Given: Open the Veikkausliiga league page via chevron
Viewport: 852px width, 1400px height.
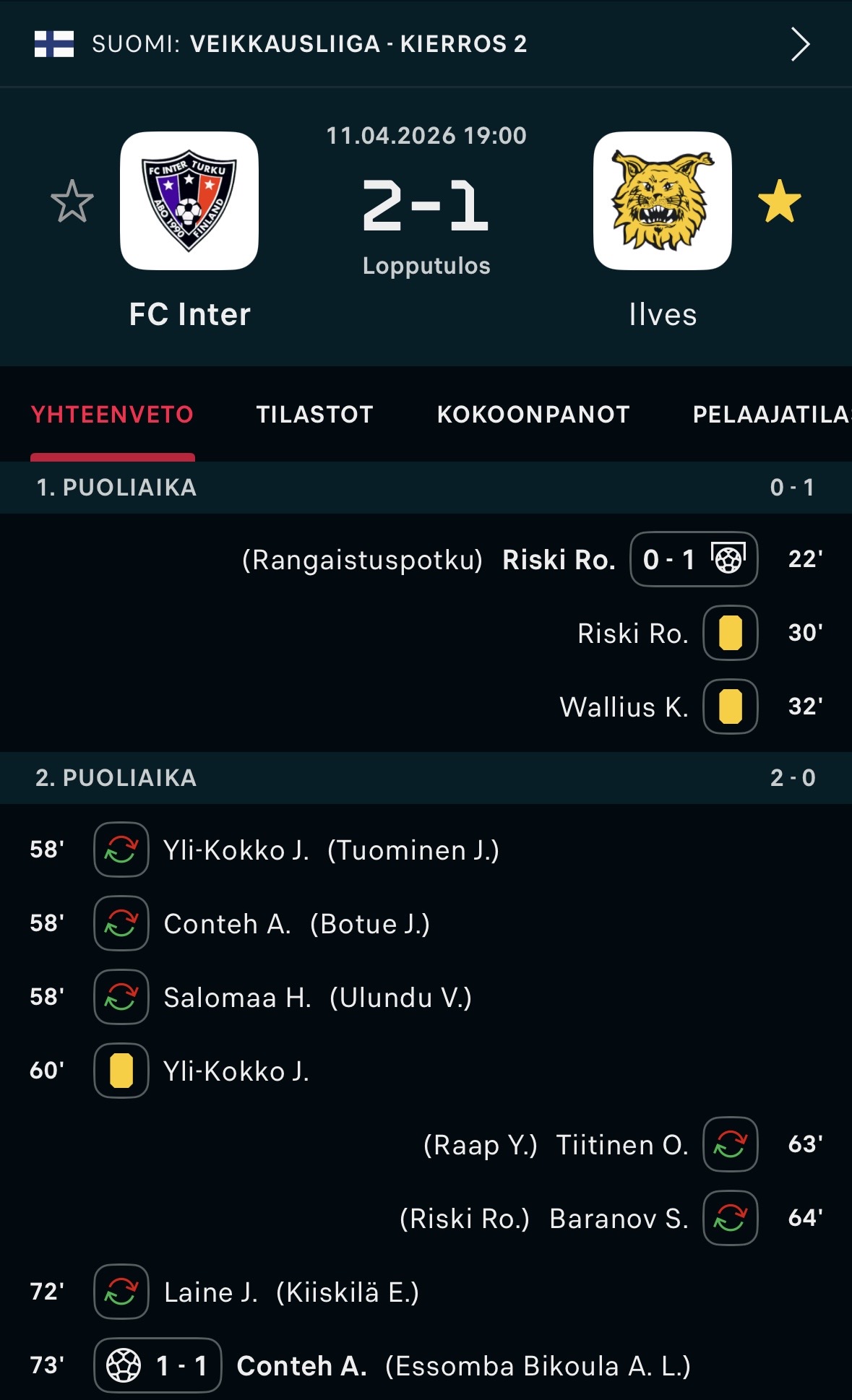Looking at the screenshot, I should pos(799,44).
